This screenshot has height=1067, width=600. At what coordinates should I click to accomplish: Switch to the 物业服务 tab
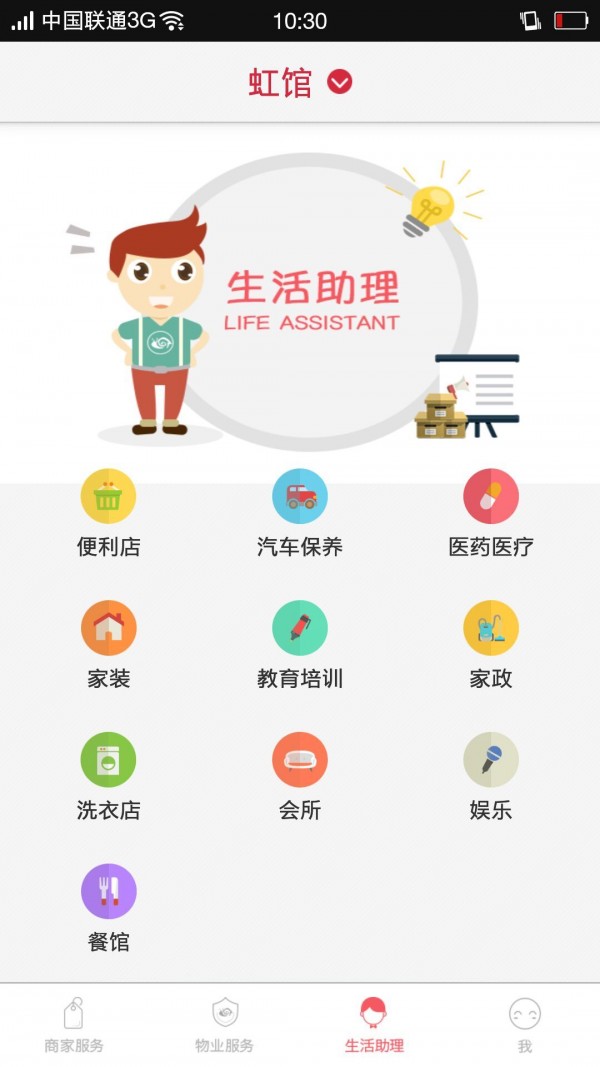point(224,1025)
